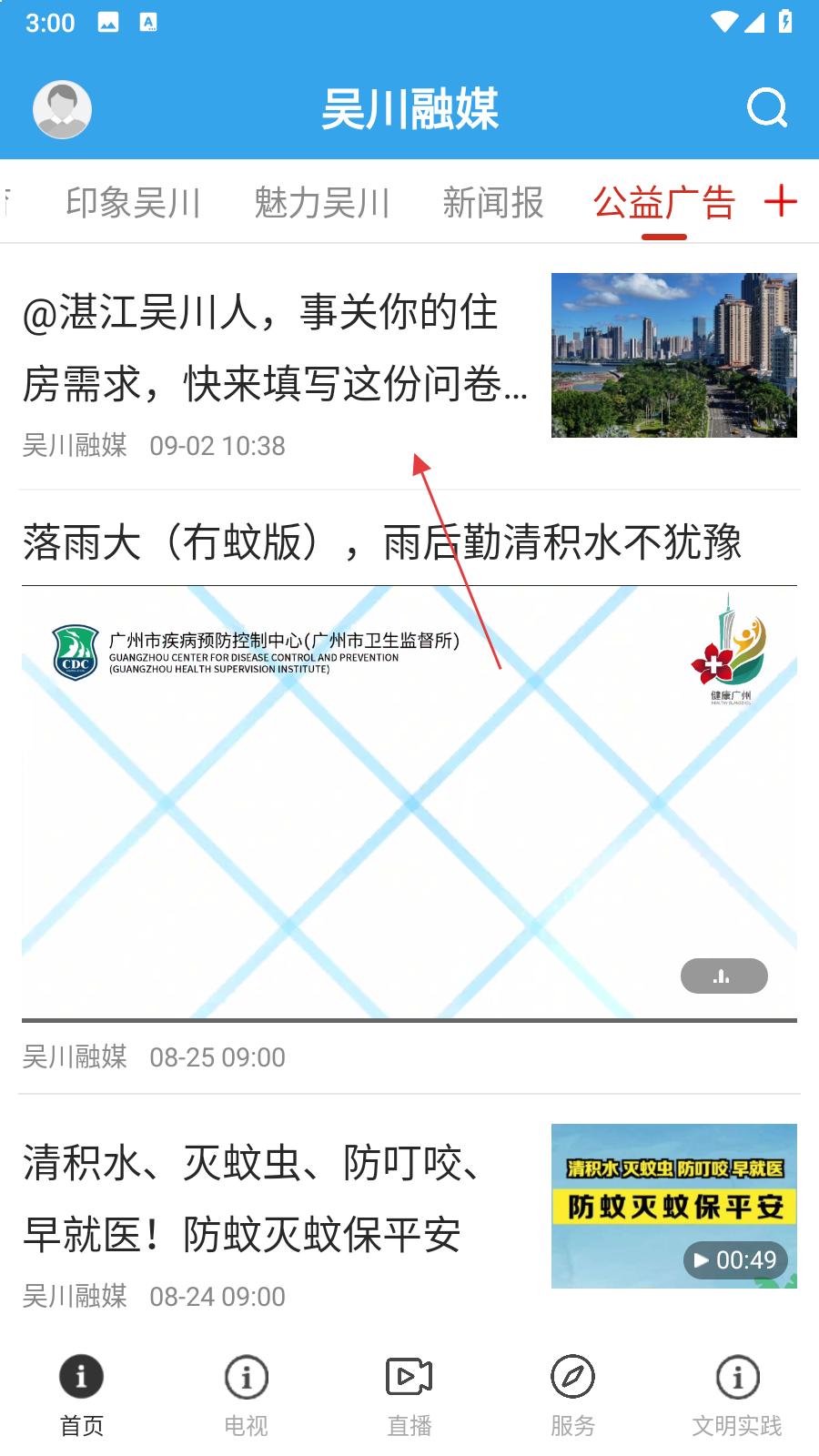Screen dimensions: 819x1456
Task: Select the 新闻报 tab
Action: coord(492,202)
